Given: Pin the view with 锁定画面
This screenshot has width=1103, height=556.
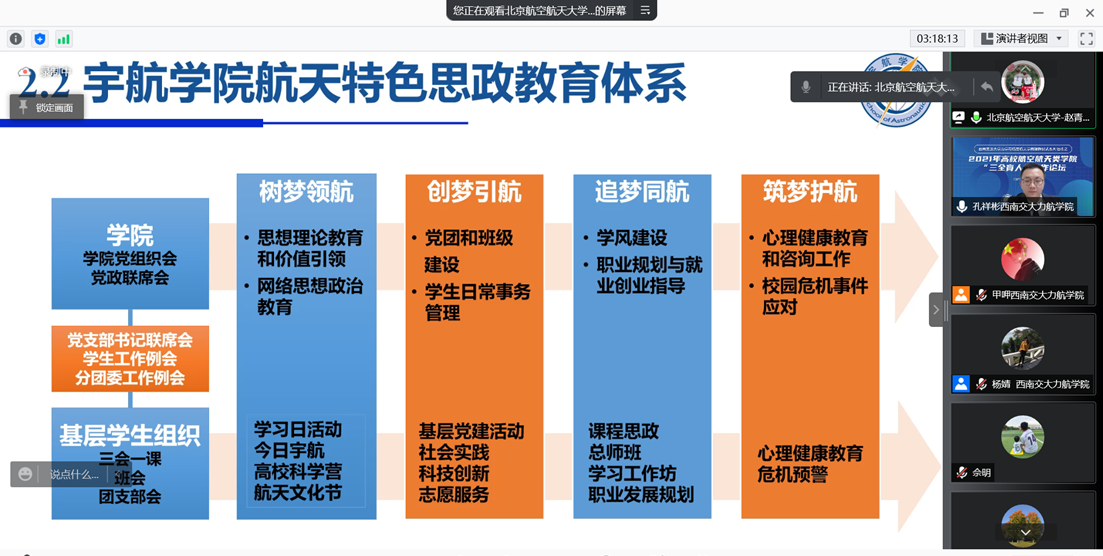Looking at the screenshot, I should point(46,107).
